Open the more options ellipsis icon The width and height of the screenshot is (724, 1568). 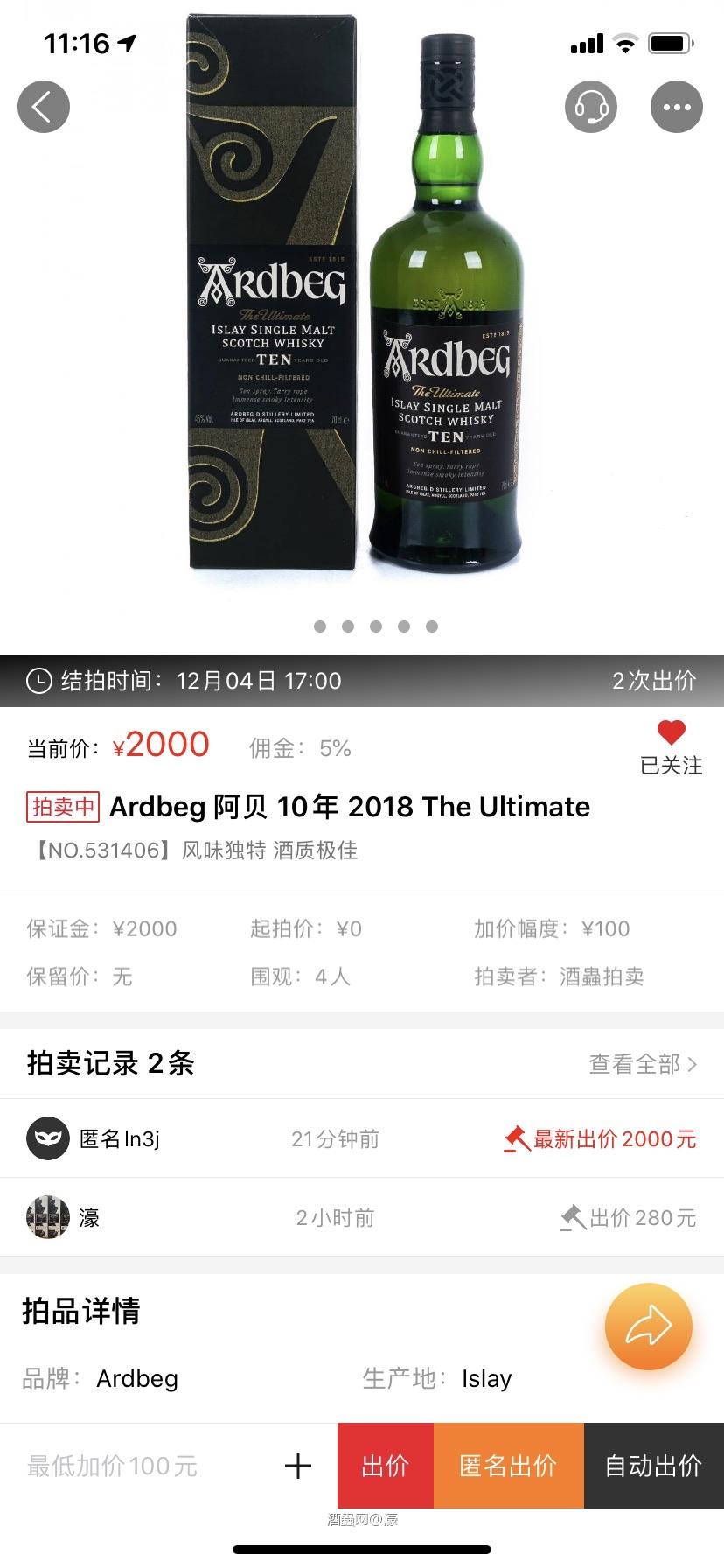[x=676, y=106]
